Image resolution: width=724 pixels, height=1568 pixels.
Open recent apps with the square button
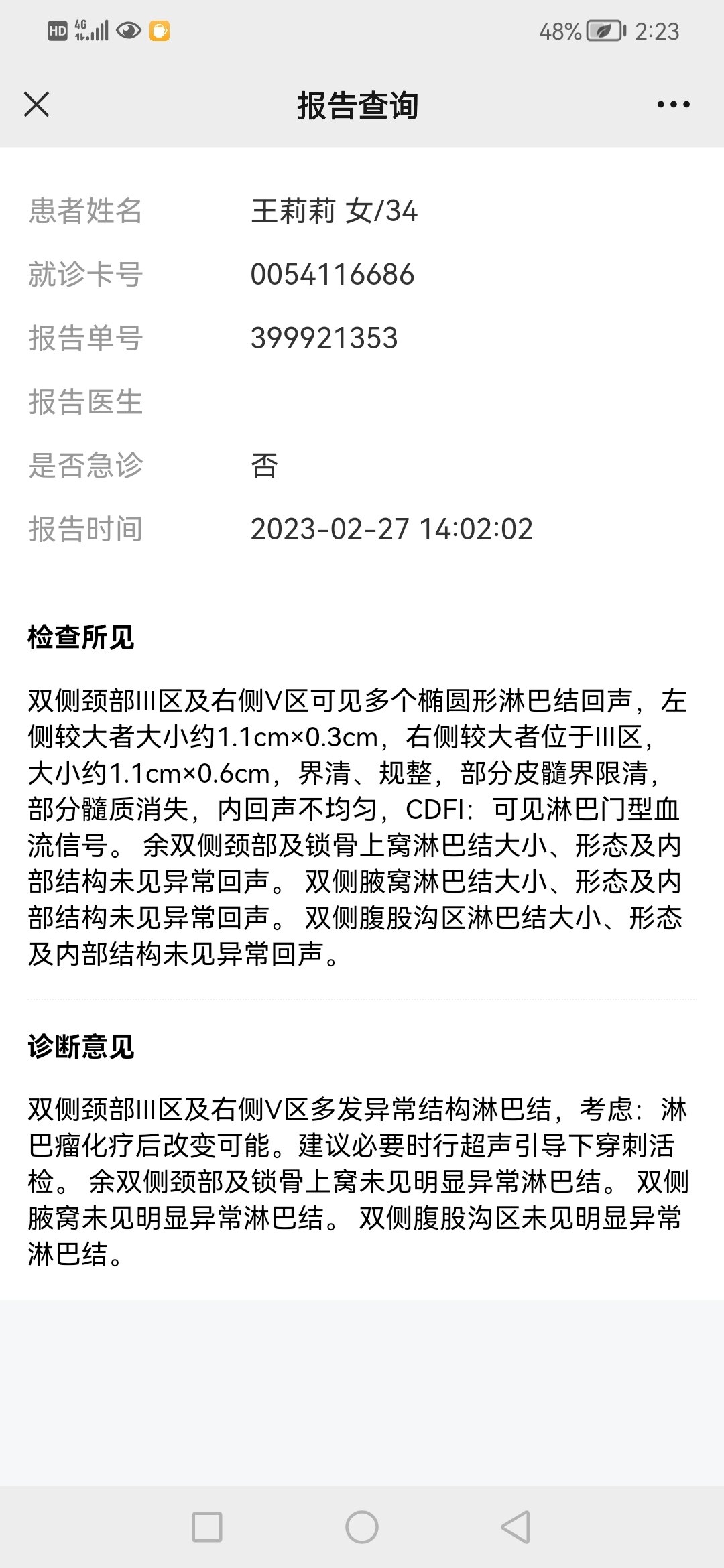[207, 1527]
